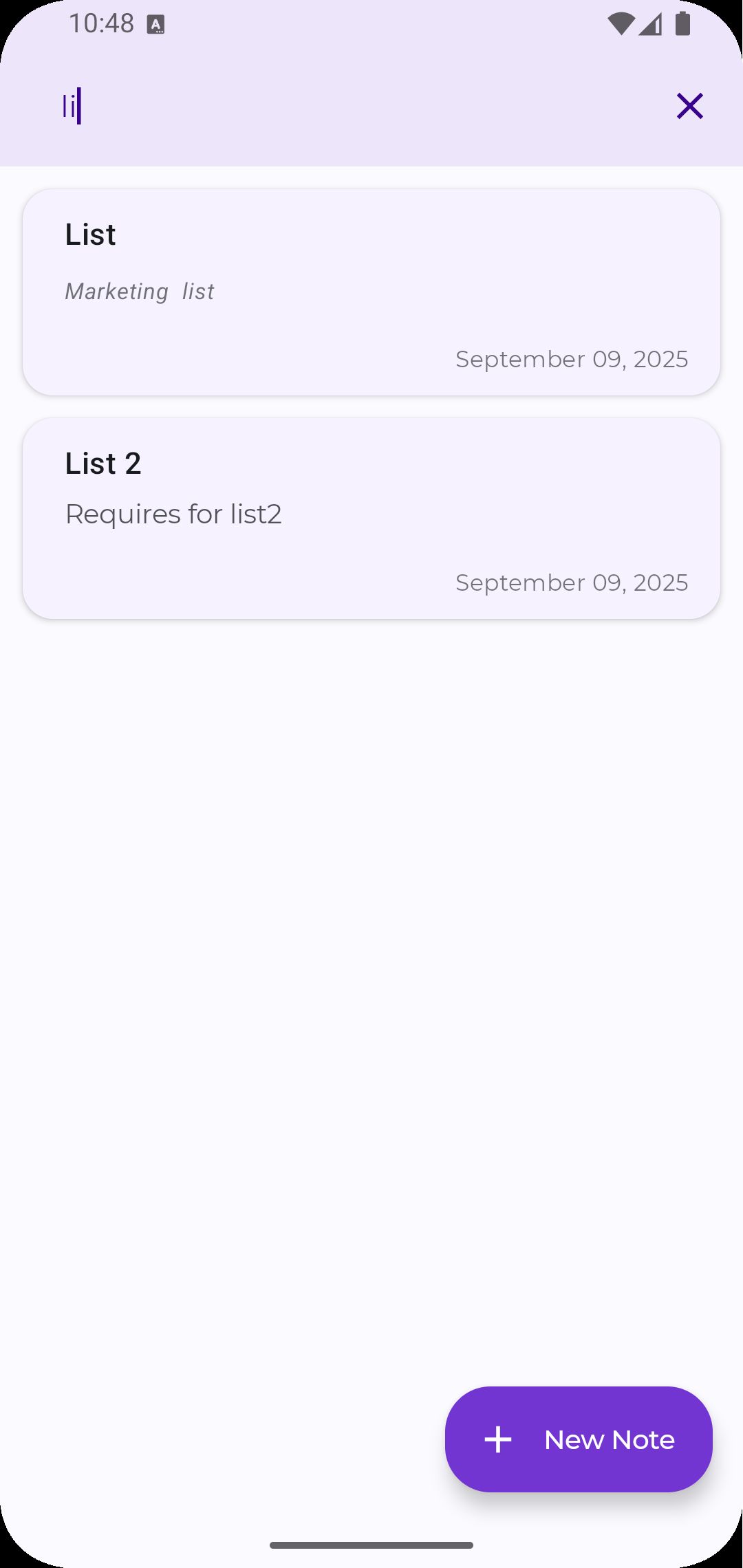Create a note with New Note button
The height and width of the screenshot is (1568, 743).
(579, 1439)
